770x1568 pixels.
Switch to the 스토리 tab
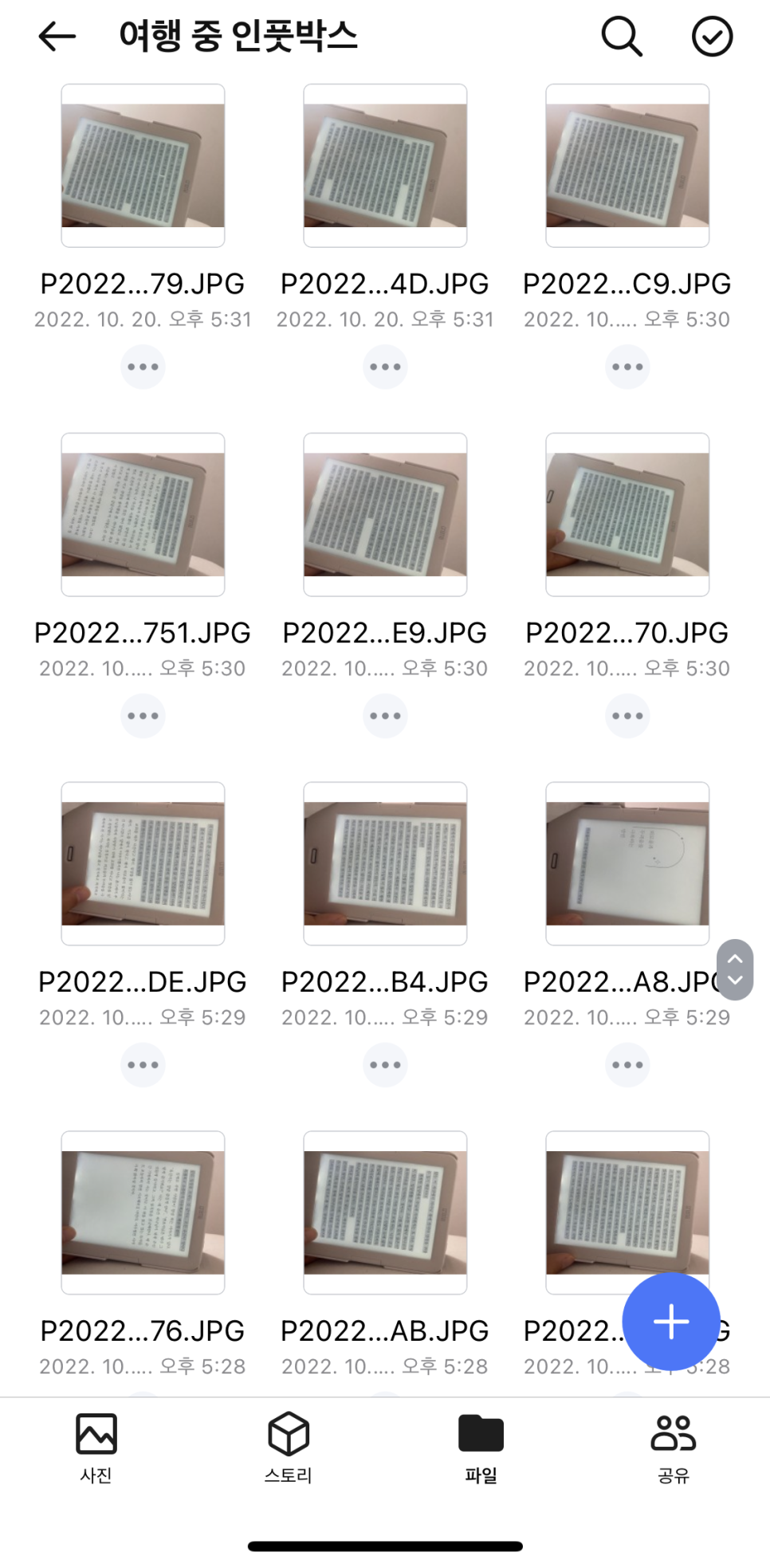point(289,1446)
